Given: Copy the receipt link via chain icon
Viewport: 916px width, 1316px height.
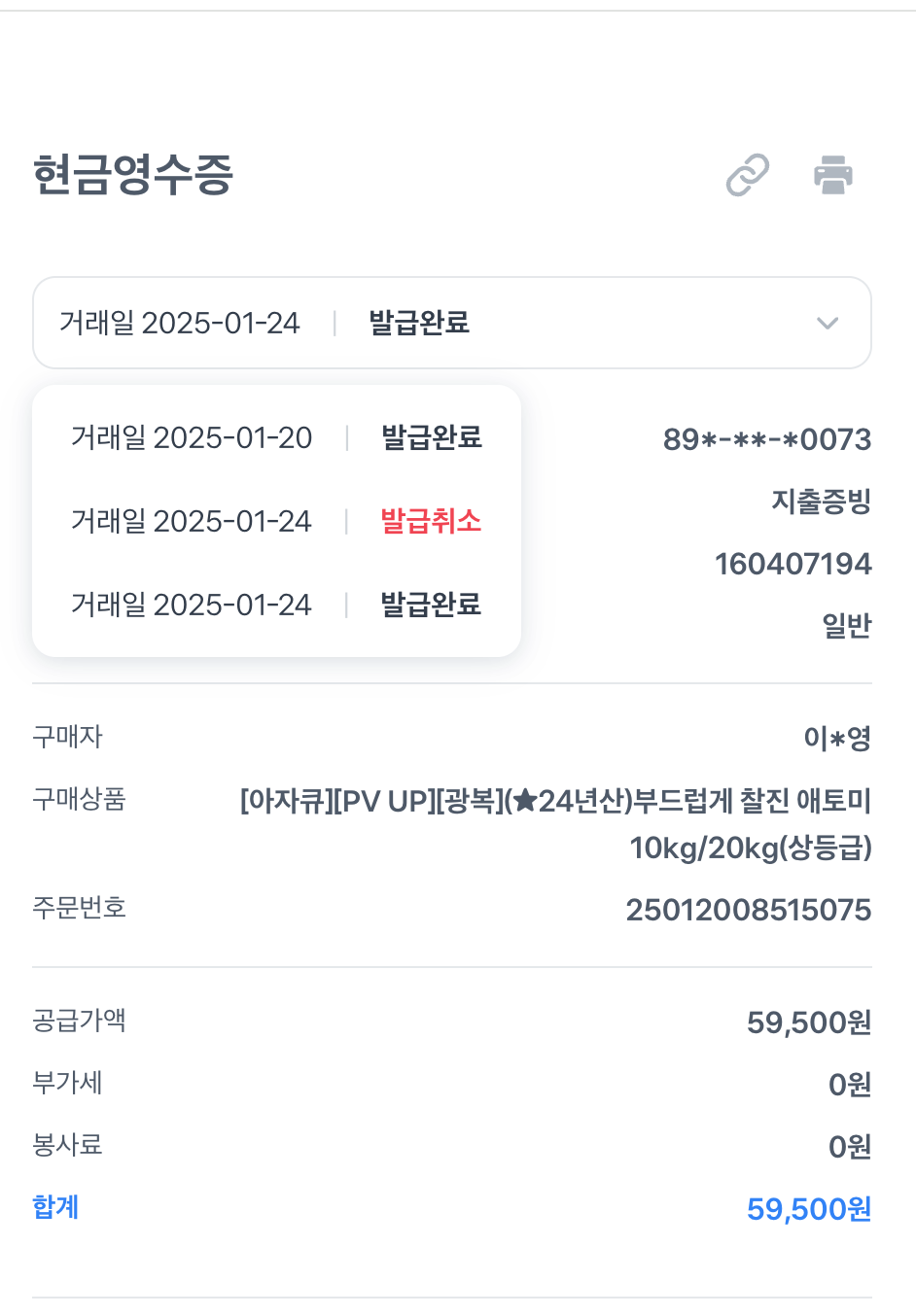Looking at the screenshot, I should click(x=747, y=175).
